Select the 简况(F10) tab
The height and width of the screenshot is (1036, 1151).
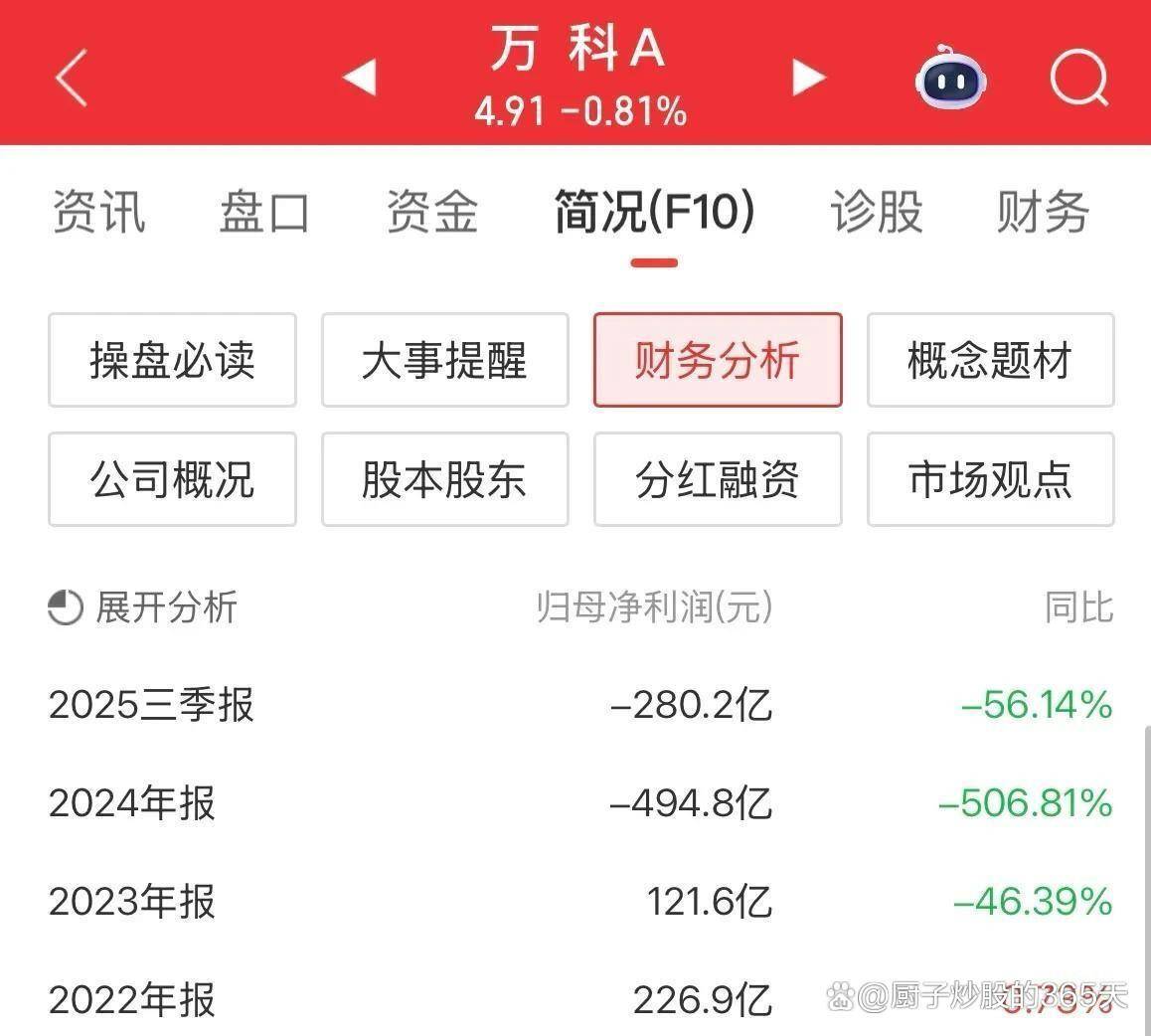tap(654, 213)
